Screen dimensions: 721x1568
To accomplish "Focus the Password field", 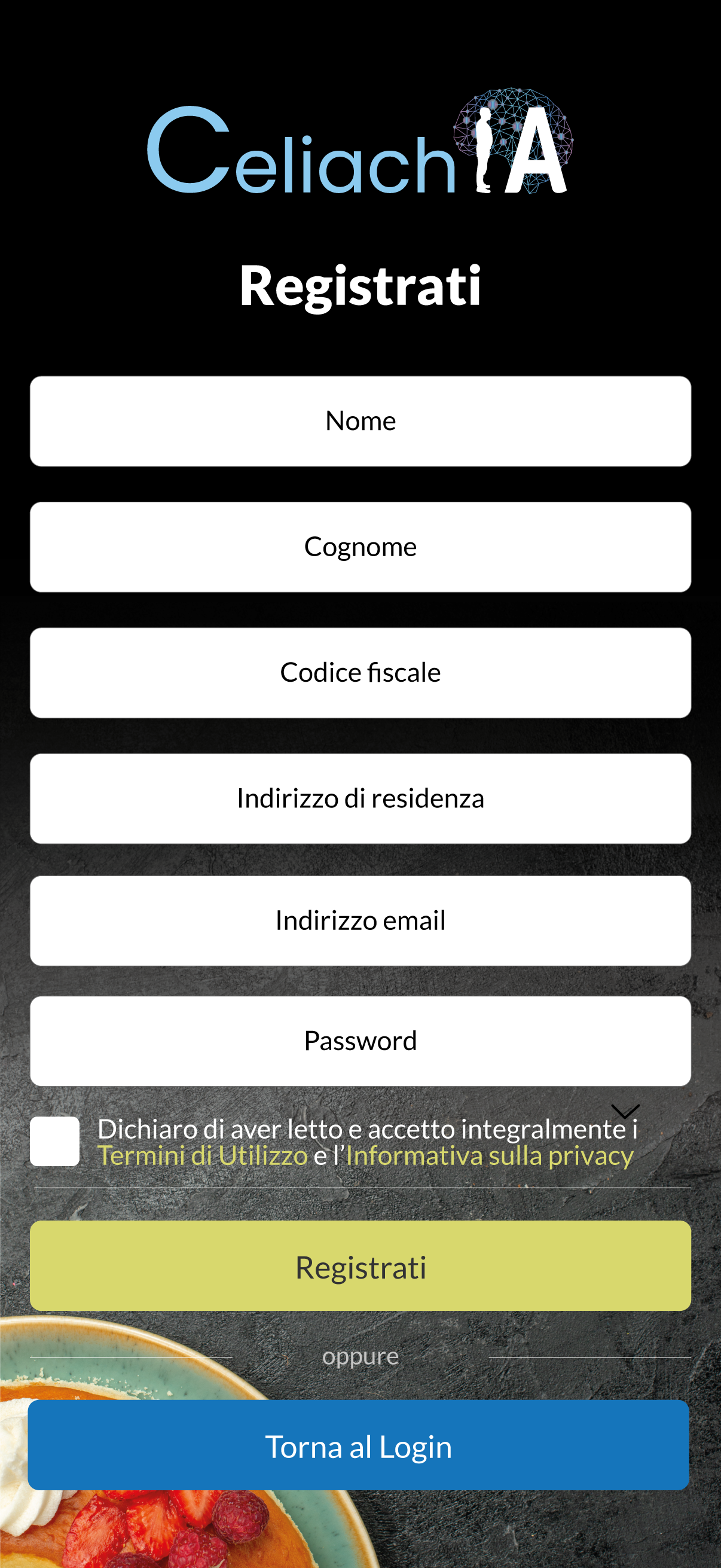I will 360,1041.
